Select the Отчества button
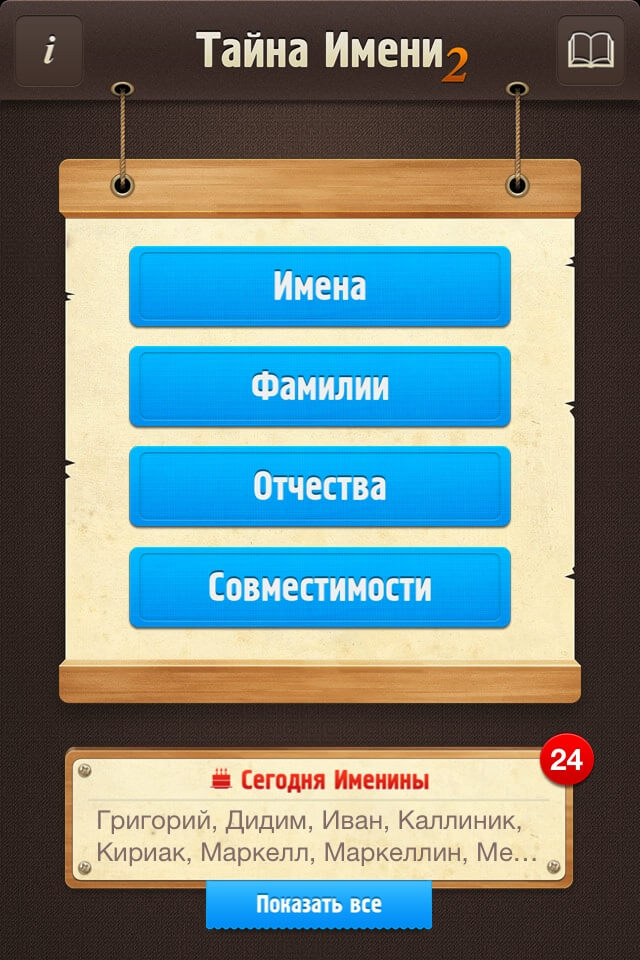This screenshot has height=960, width=640. click(320, 487)
